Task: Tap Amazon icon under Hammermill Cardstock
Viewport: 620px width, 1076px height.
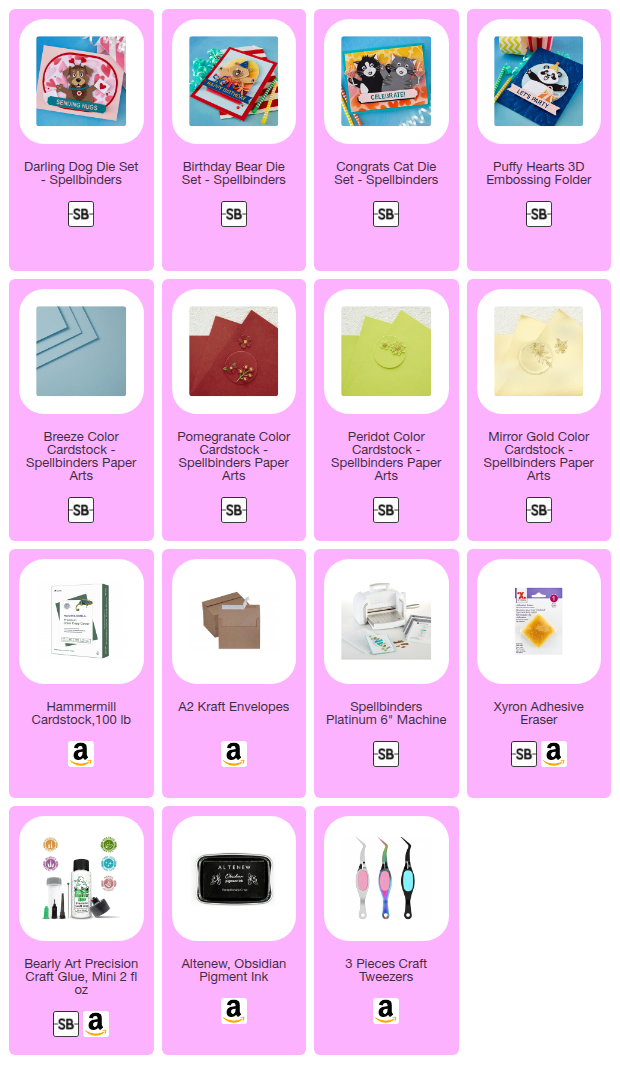Action: 81,754
